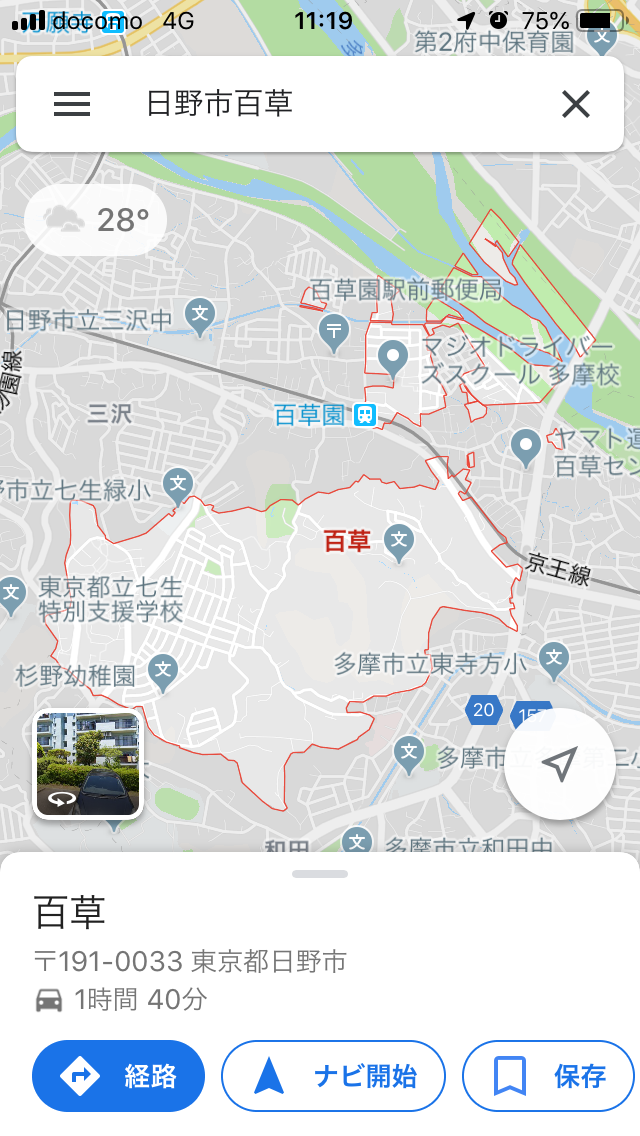Image resolution: width=640 pixels, height=1136 pixels.
Task: Get directions with 経路 button
Action: [x=118, y=1076]
